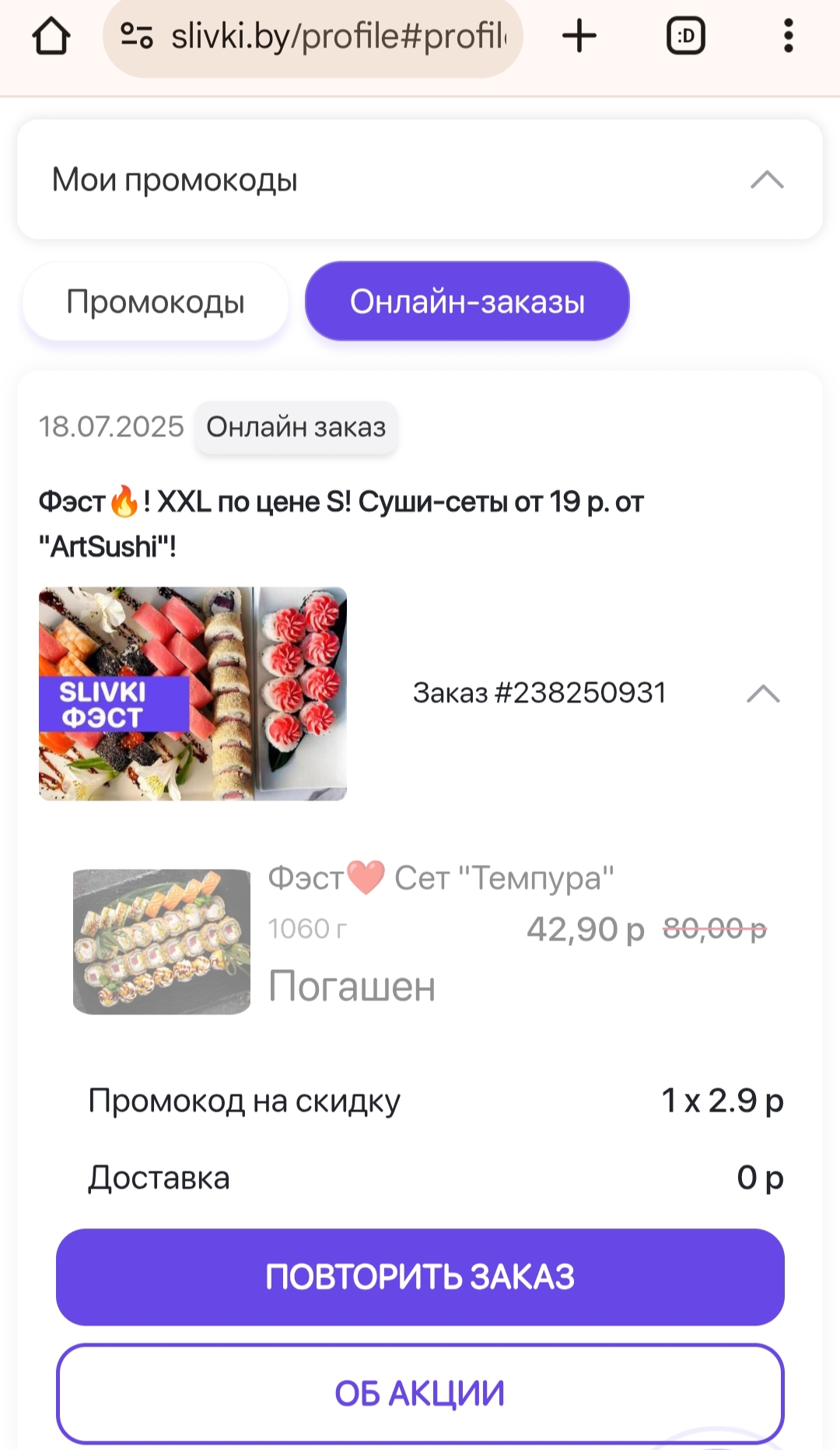The image size is (840, 1450).
Task: Open the ArtSushi promotion image
Action: point(193,693)
